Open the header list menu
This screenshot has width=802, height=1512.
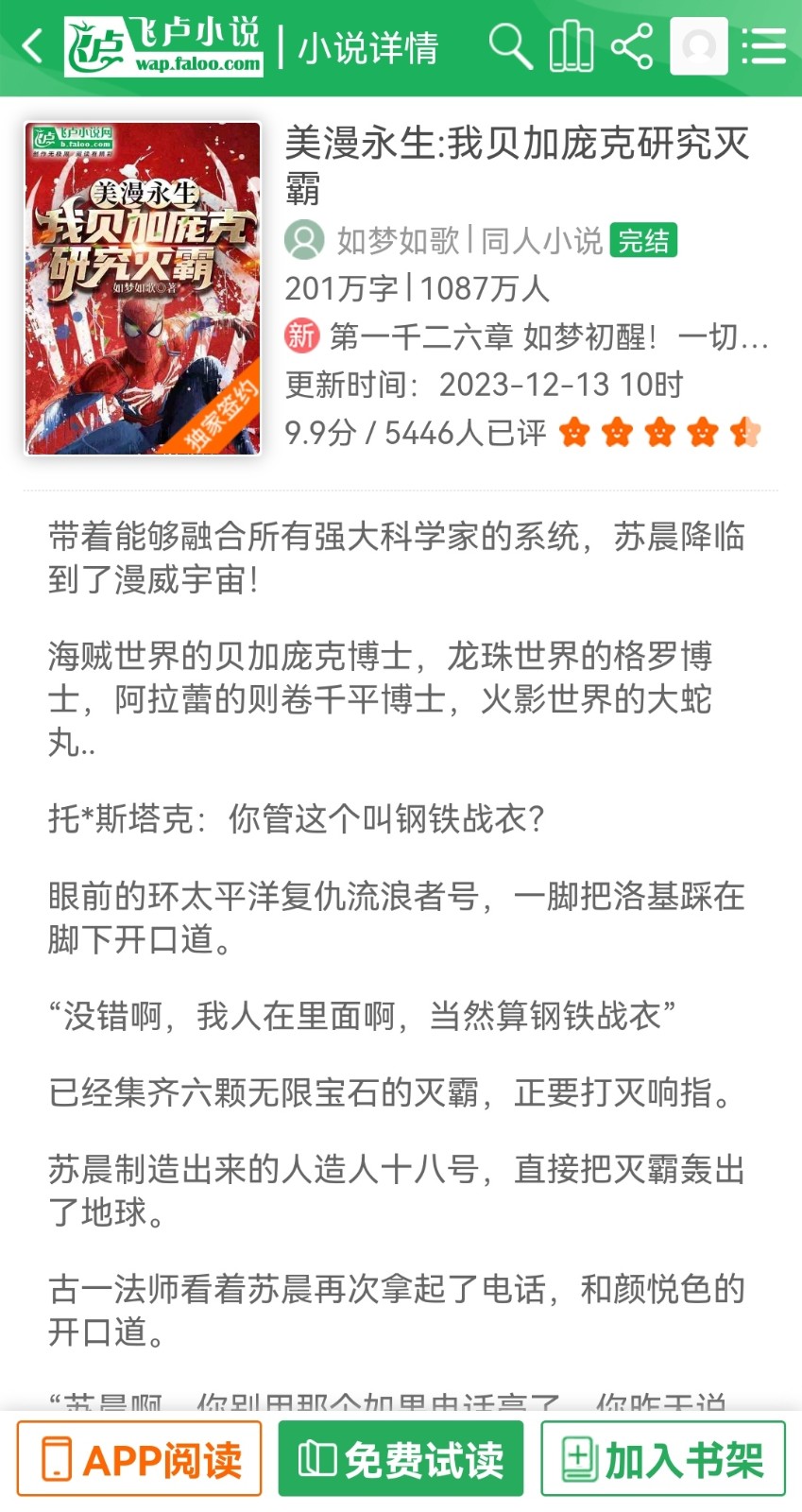763,46
